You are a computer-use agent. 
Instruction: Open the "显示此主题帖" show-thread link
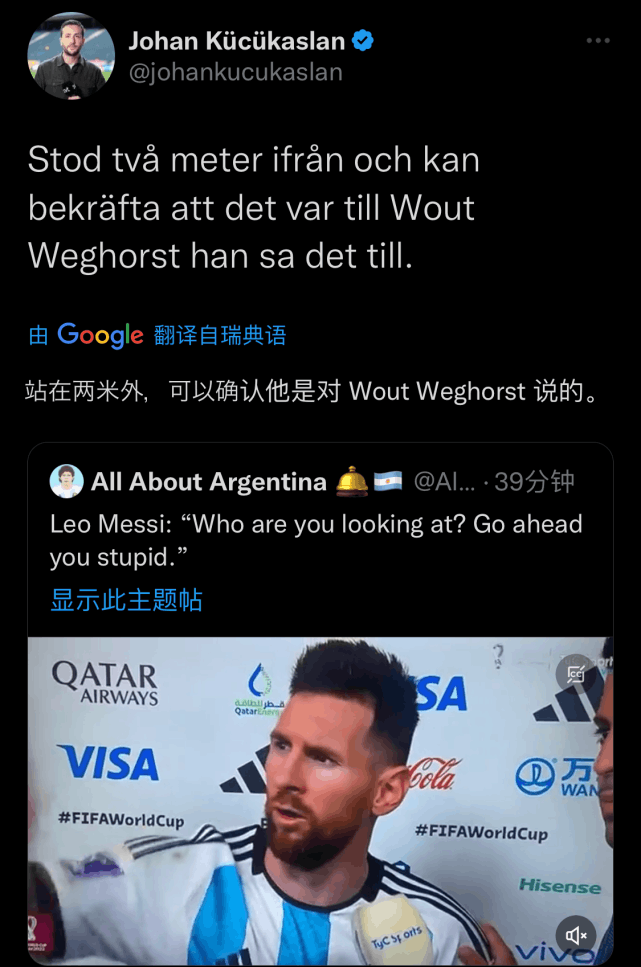(127, 600)
